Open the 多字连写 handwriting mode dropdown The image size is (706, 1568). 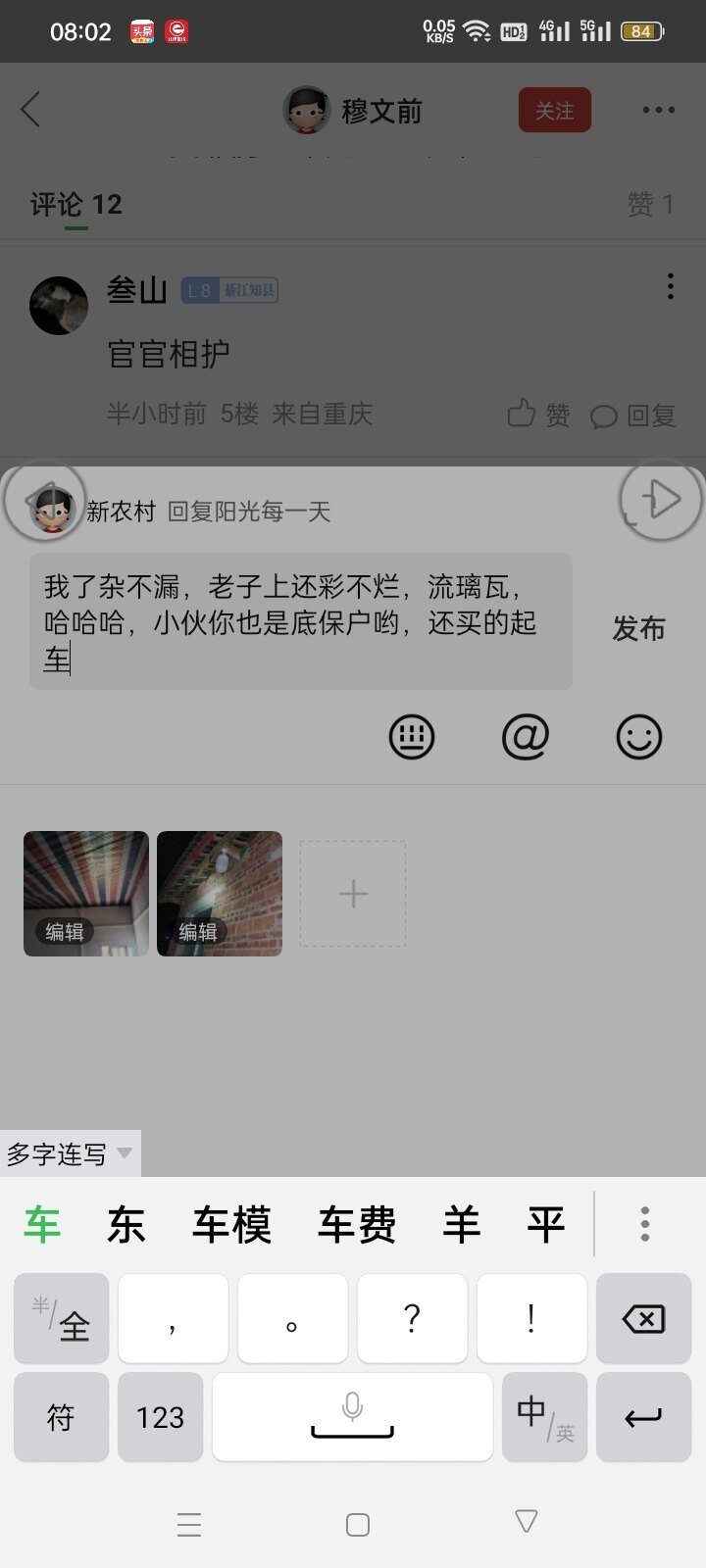pos(70,1153)
